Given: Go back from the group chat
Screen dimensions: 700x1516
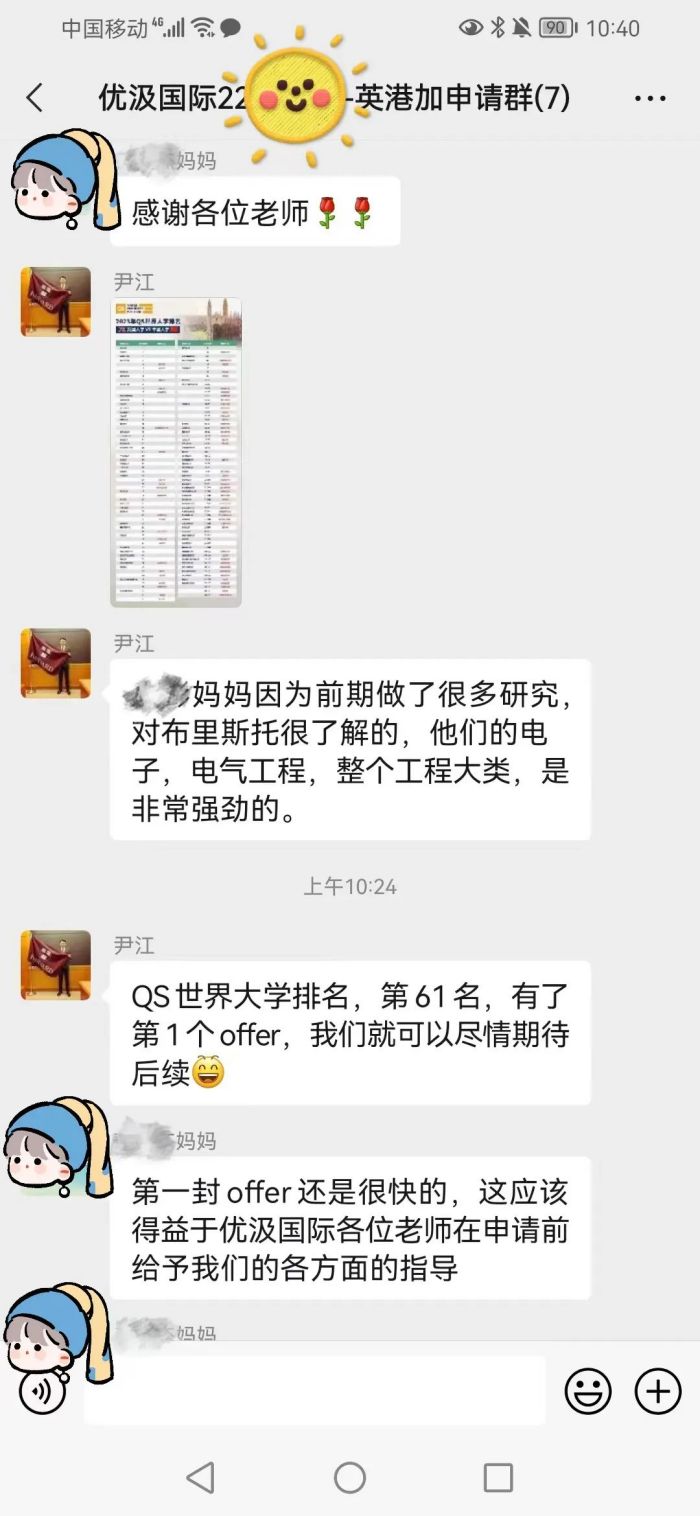Looking at the screenshot, I should click(x=35, y=98).
